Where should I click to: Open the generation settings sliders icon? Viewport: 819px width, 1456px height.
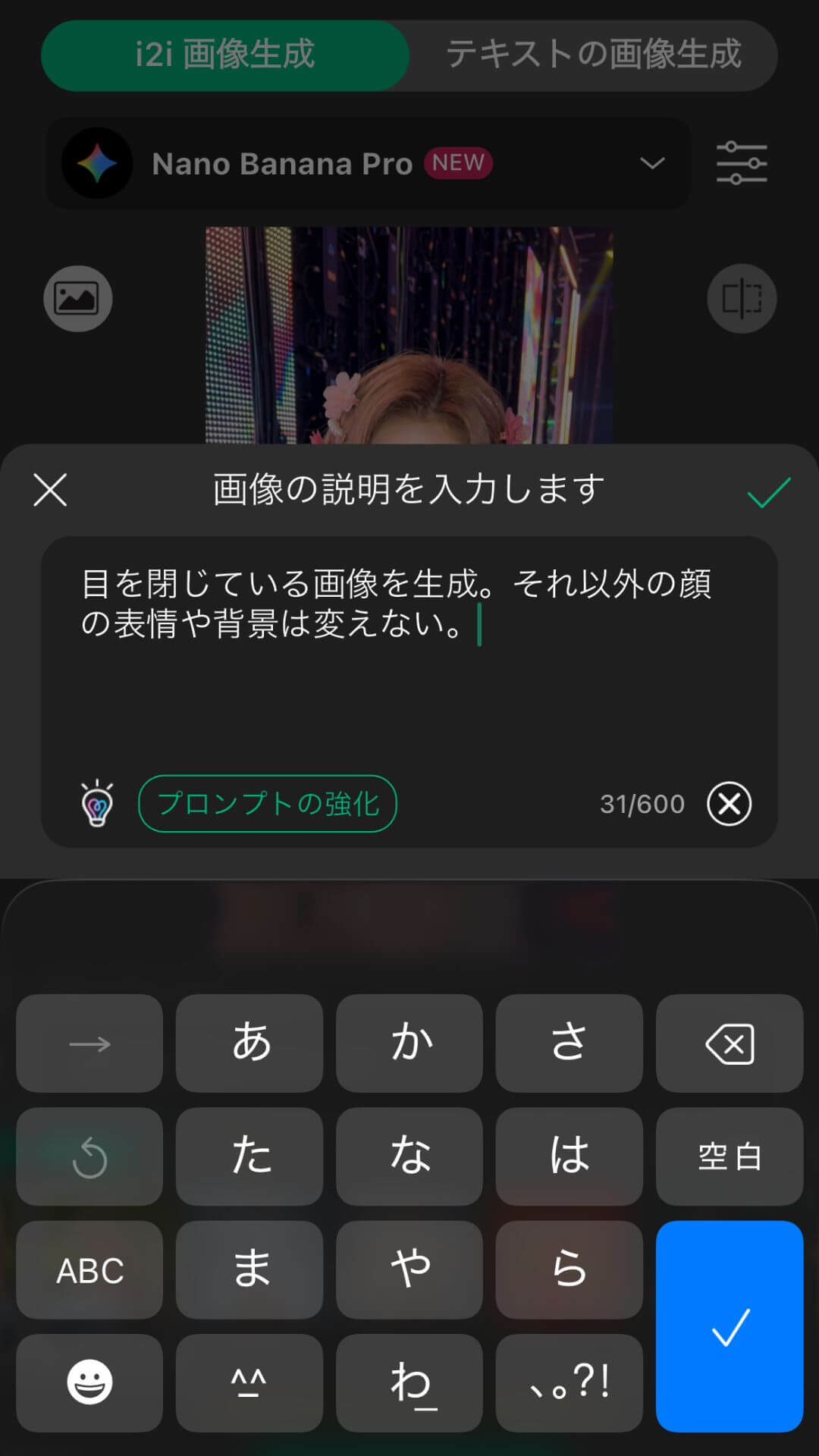click(x=742, y=163)
